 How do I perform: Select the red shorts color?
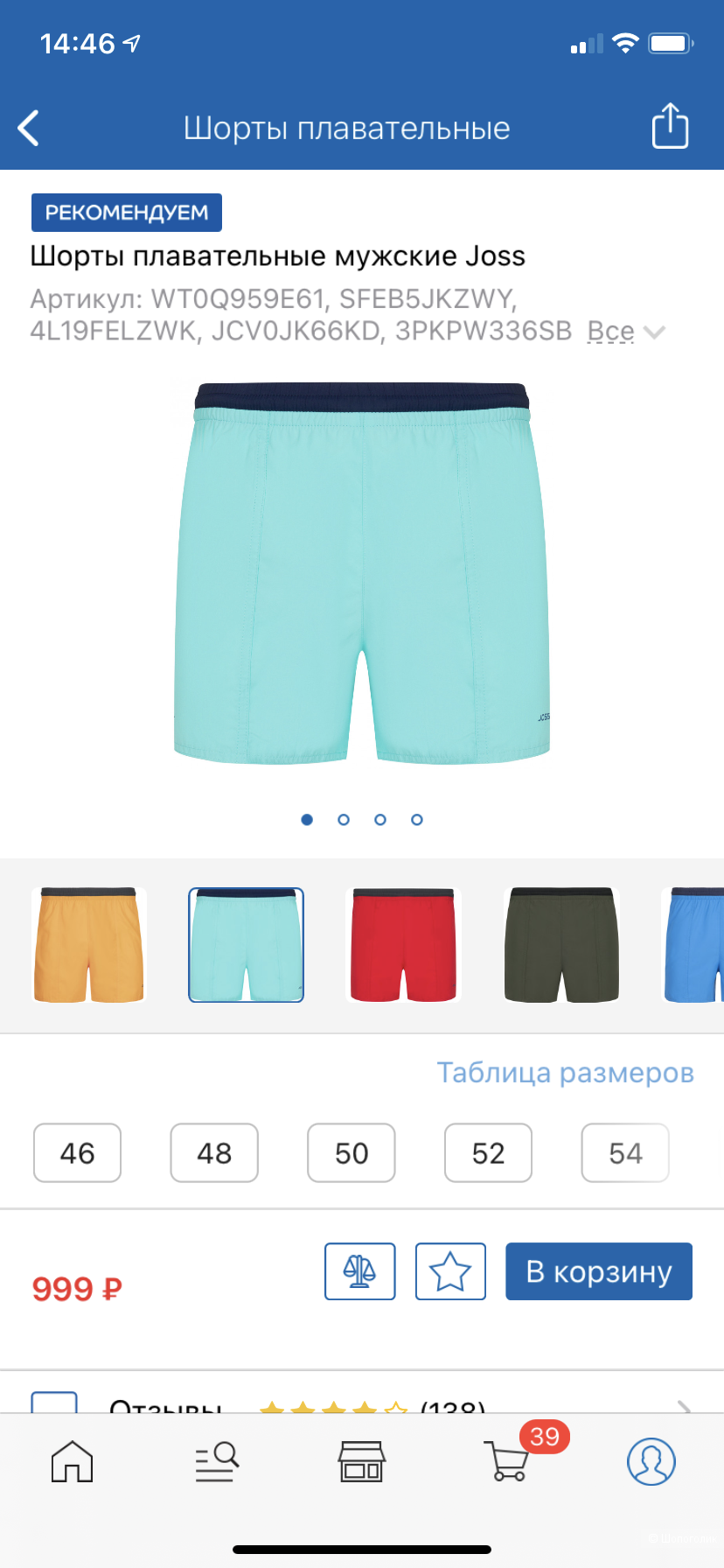403,945
